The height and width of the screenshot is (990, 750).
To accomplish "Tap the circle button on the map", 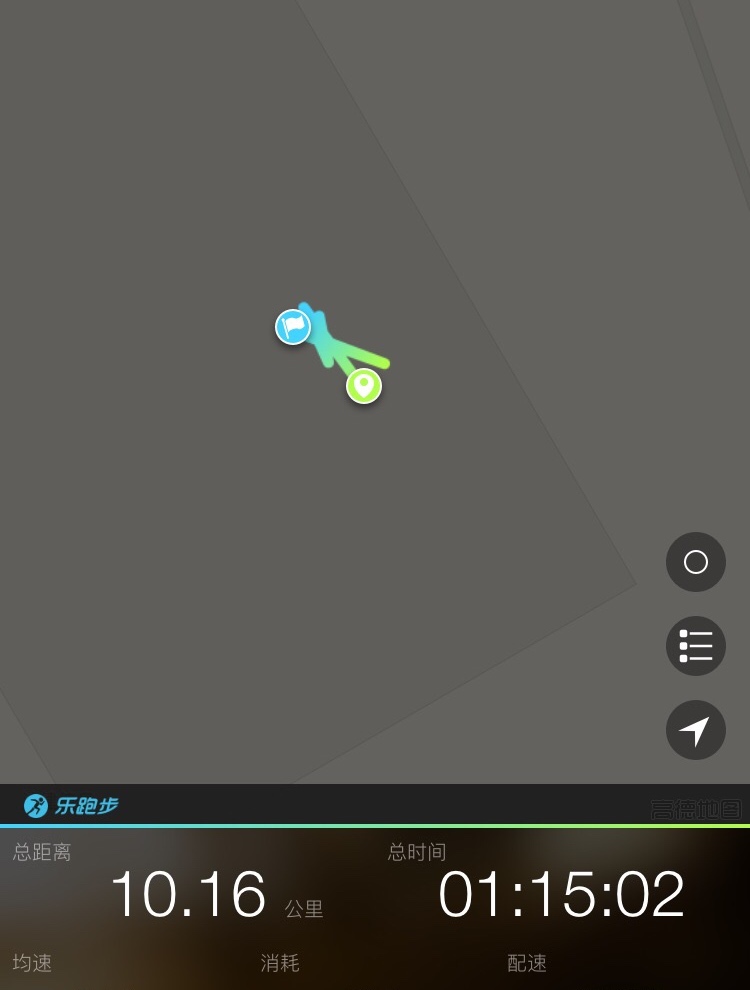I will 696,562.
